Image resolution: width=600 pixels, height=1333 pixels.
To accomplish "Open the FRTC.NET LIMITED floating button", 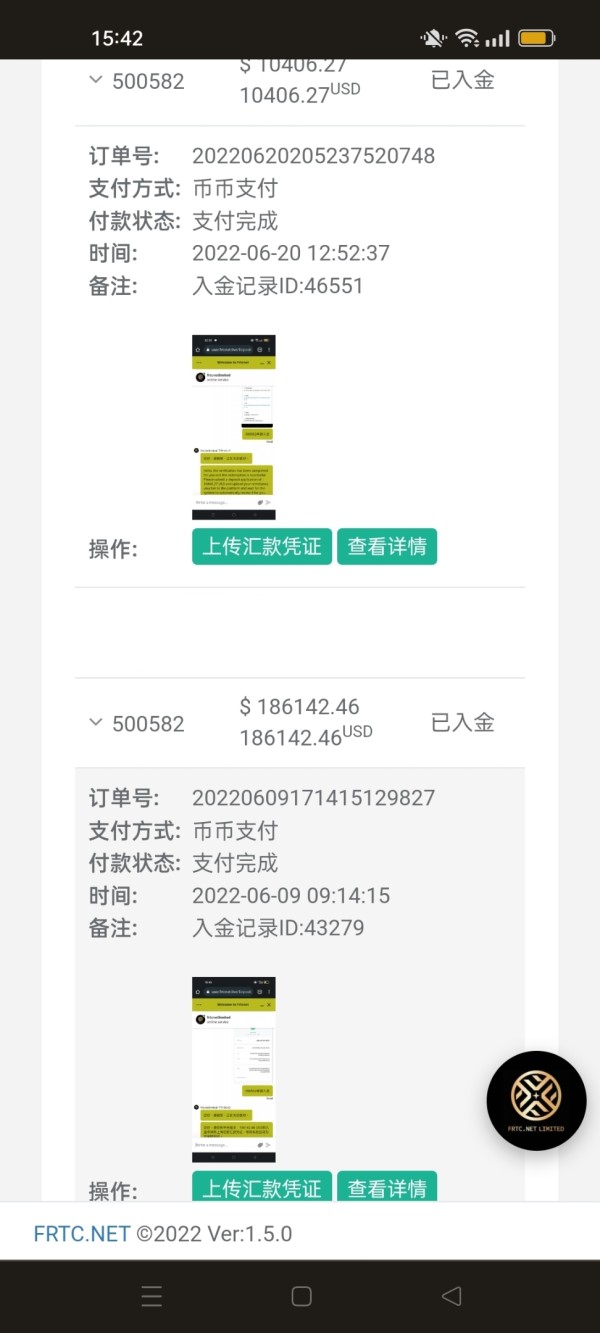I will (x=537, y=1101).
